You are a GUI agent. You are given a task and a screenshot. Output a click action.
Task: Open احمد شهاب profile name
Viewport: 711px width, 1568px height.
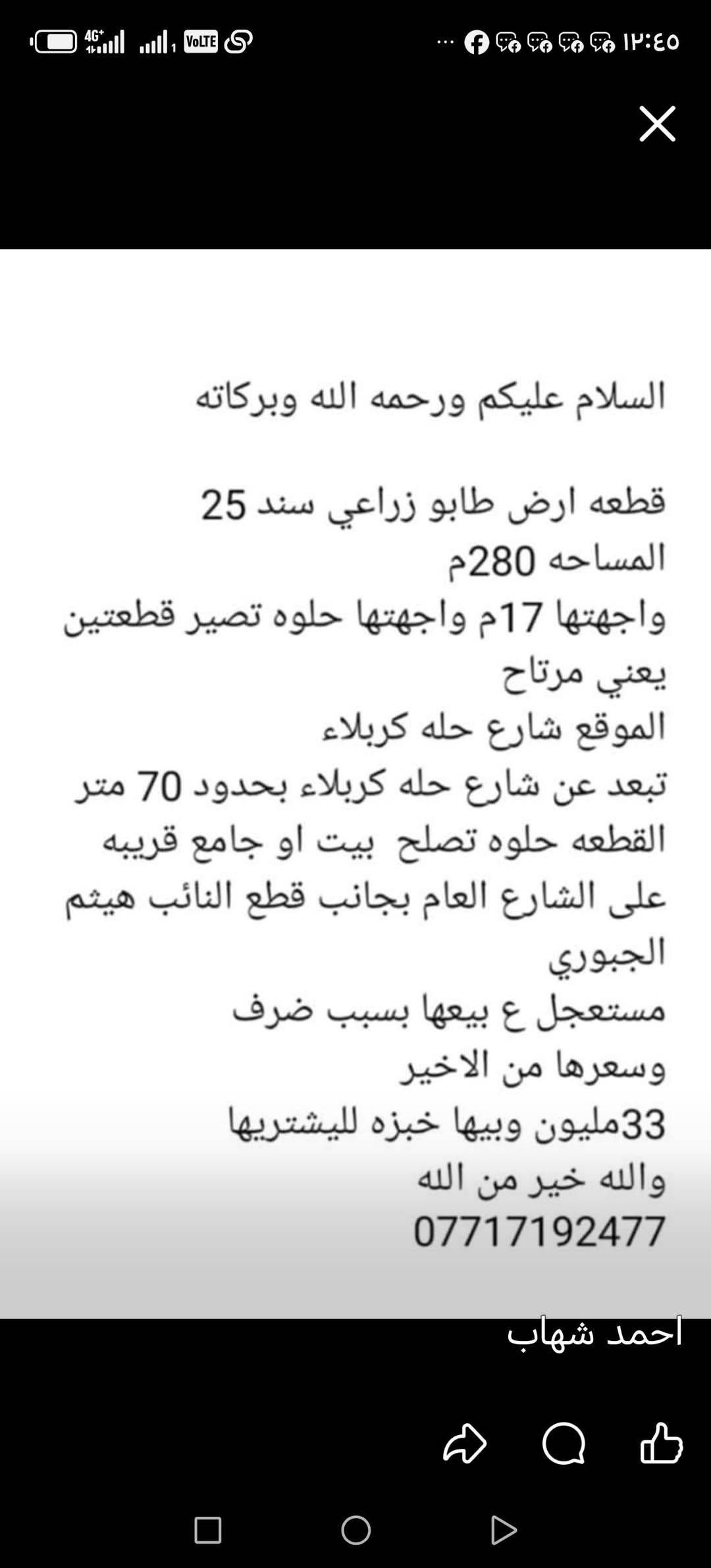point(594,1332)
